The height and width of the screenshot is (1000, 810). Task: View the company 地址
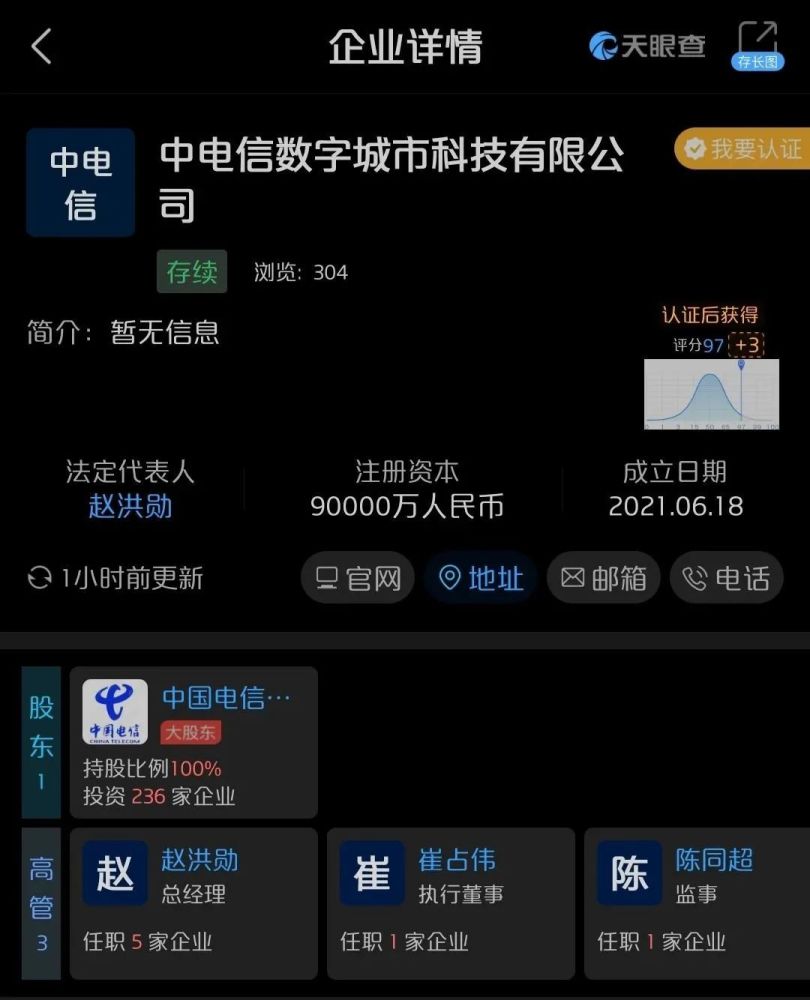coord(481,578)
